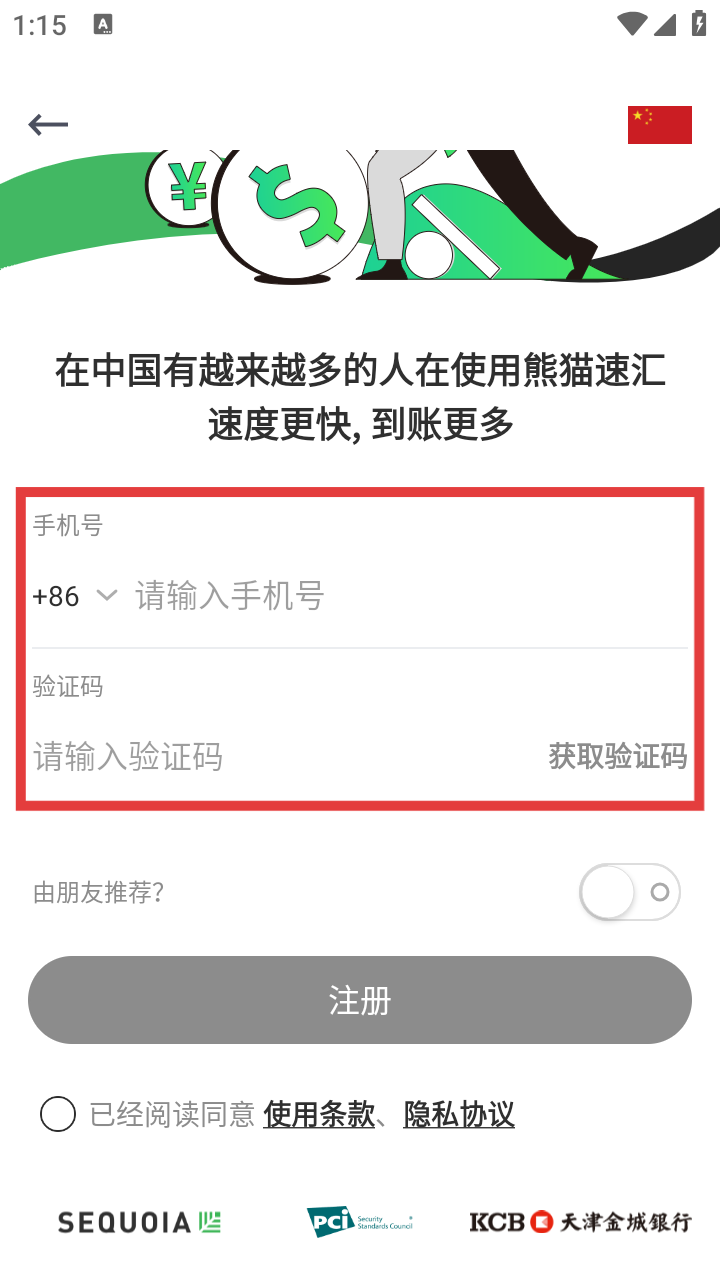Check the 已经阅读同意 agreement circle
Screen dimensions: 720x1280
[x=58, y=1114]
